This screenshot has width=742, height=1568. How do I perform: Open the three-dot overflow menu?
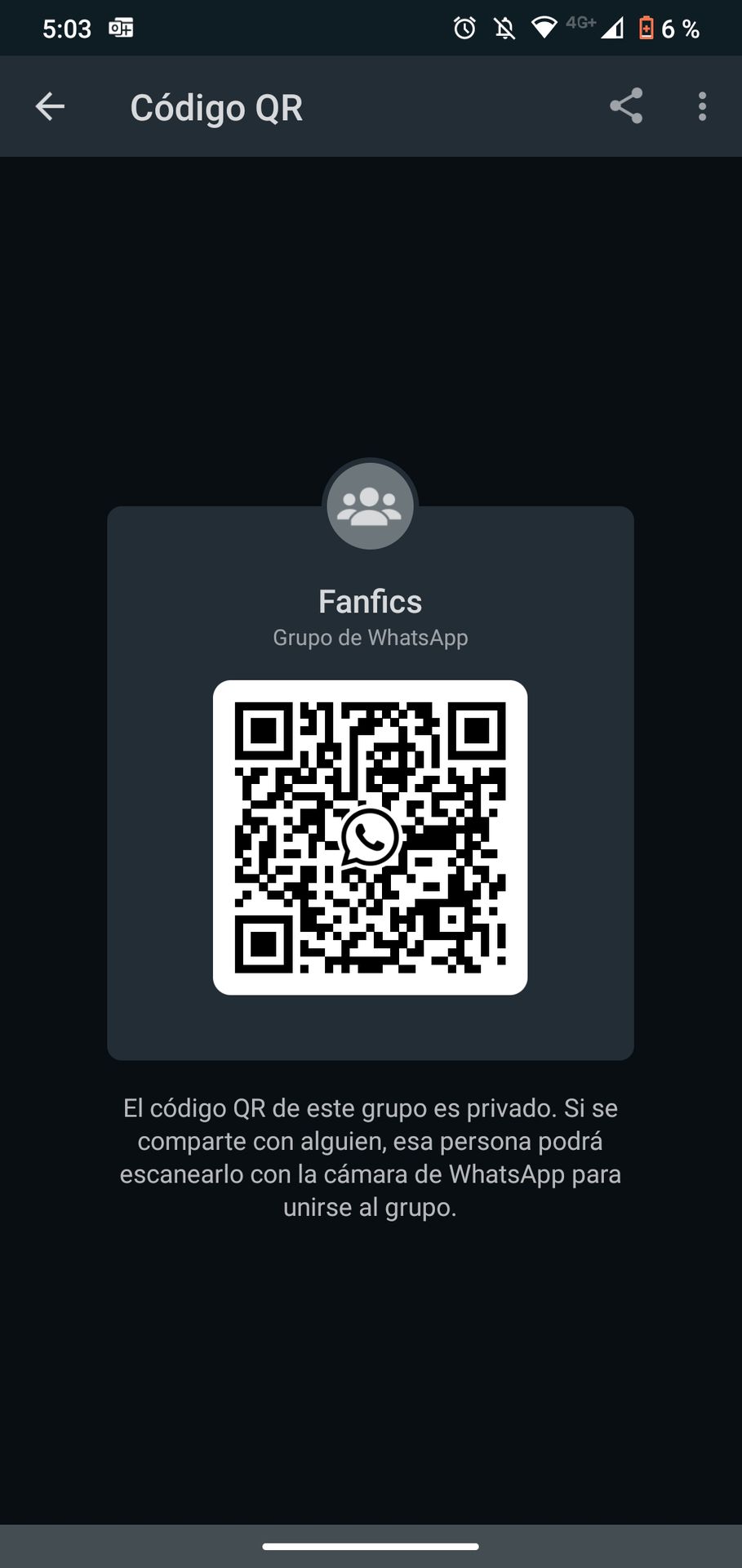[x=702, y=106]
